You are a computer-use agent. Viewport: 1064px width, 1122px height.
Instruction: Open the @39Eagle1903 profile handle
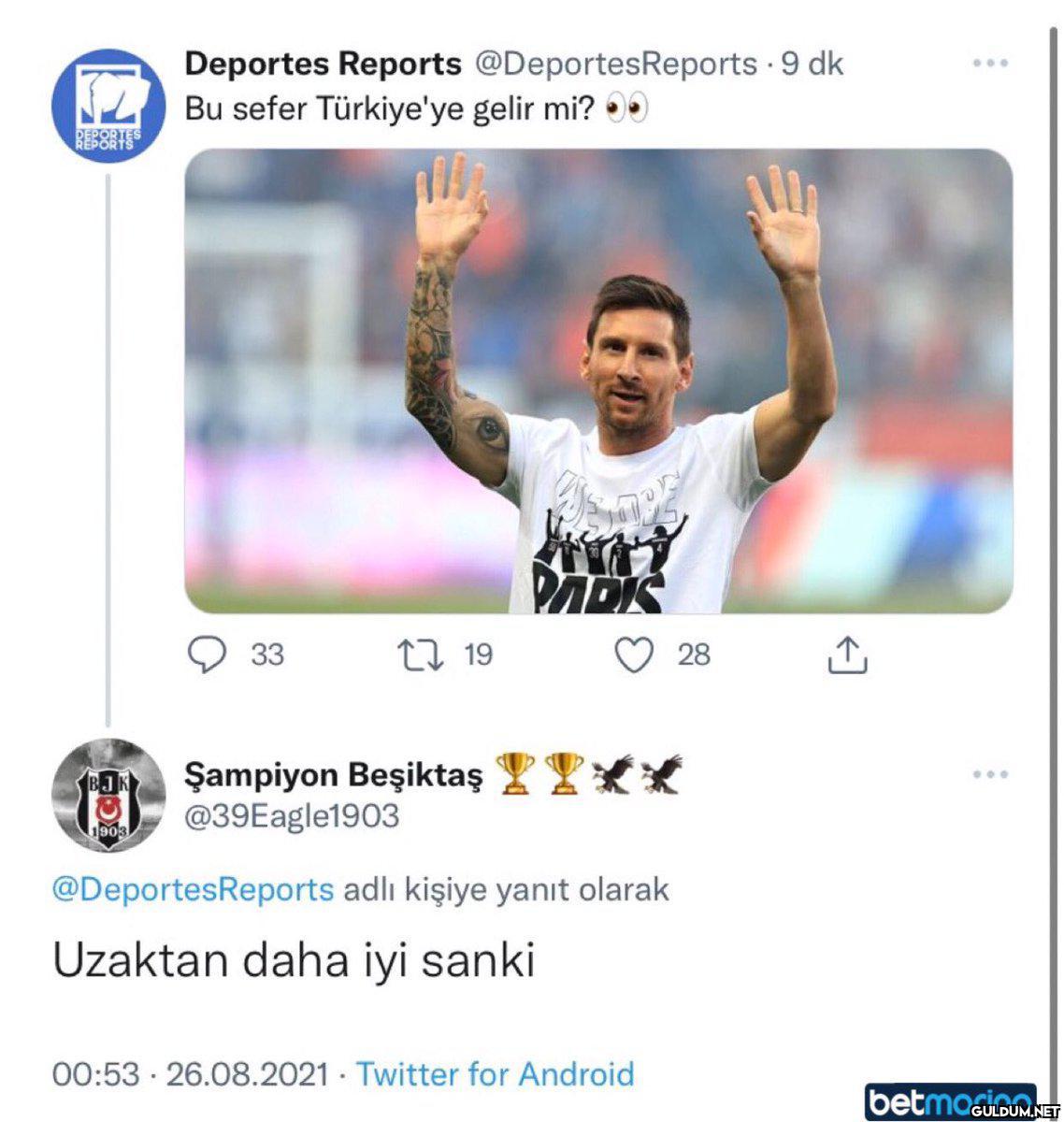pos(292,815)
